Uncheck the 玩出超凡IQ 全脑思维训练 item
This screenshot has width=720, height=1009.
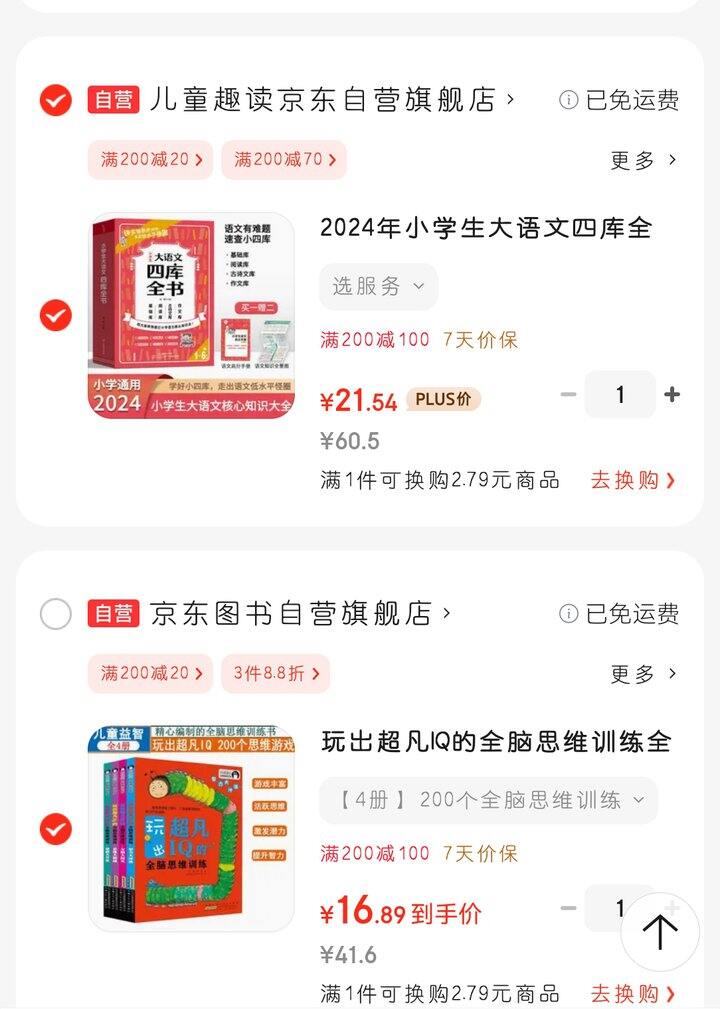coord(54,826)
